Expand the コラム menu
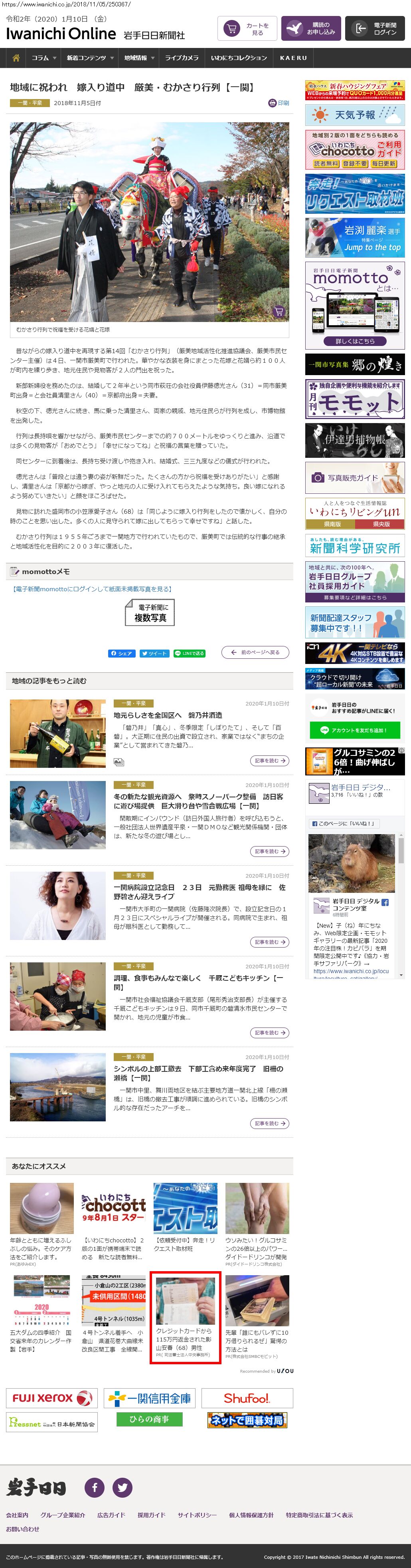The width and height of the screenshot is (411, 1568). pos(44,58)
